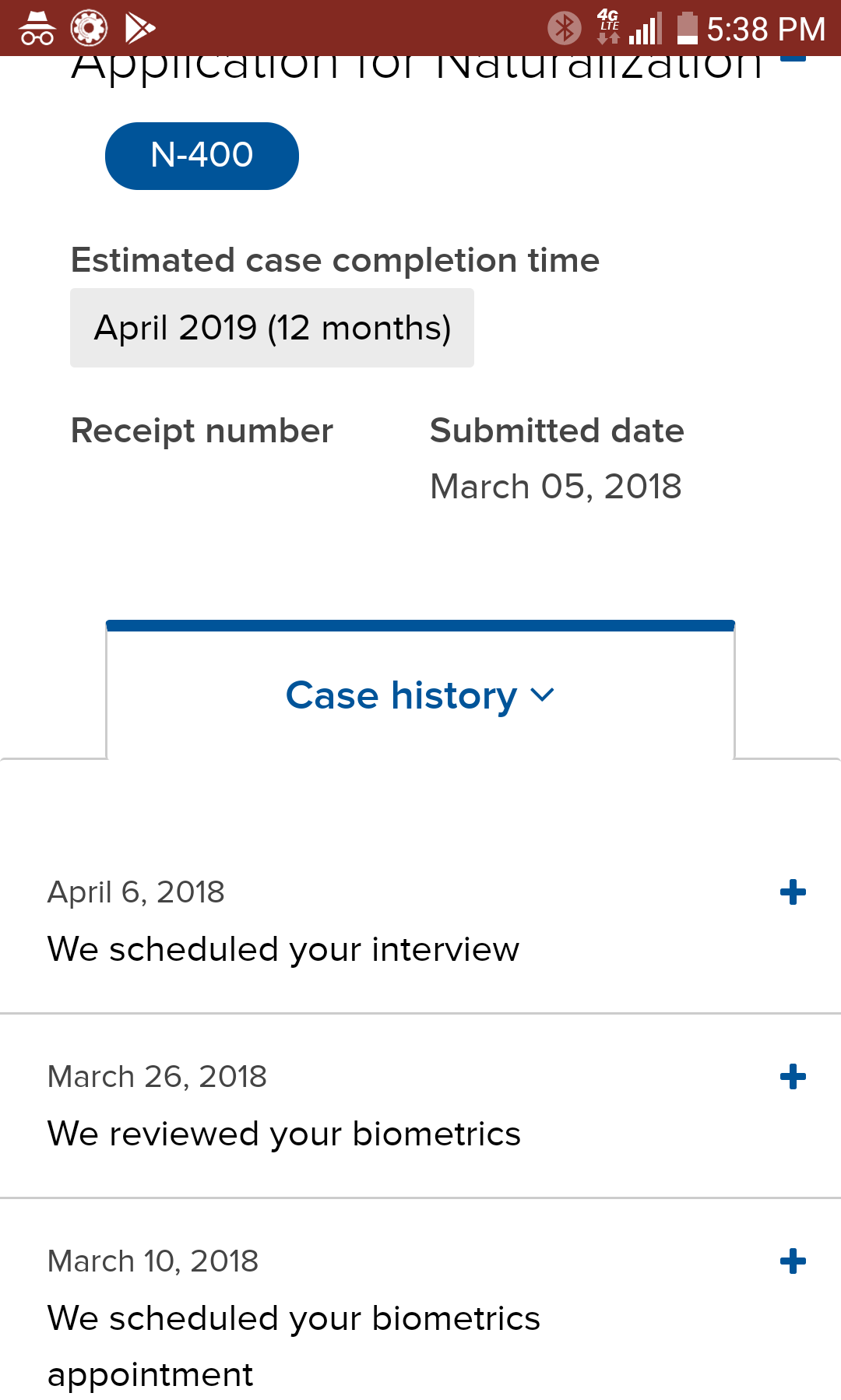Expand the March 10, 2018 biometrics appointment entry
The image size is (841, 1400).
(793, 1261)
